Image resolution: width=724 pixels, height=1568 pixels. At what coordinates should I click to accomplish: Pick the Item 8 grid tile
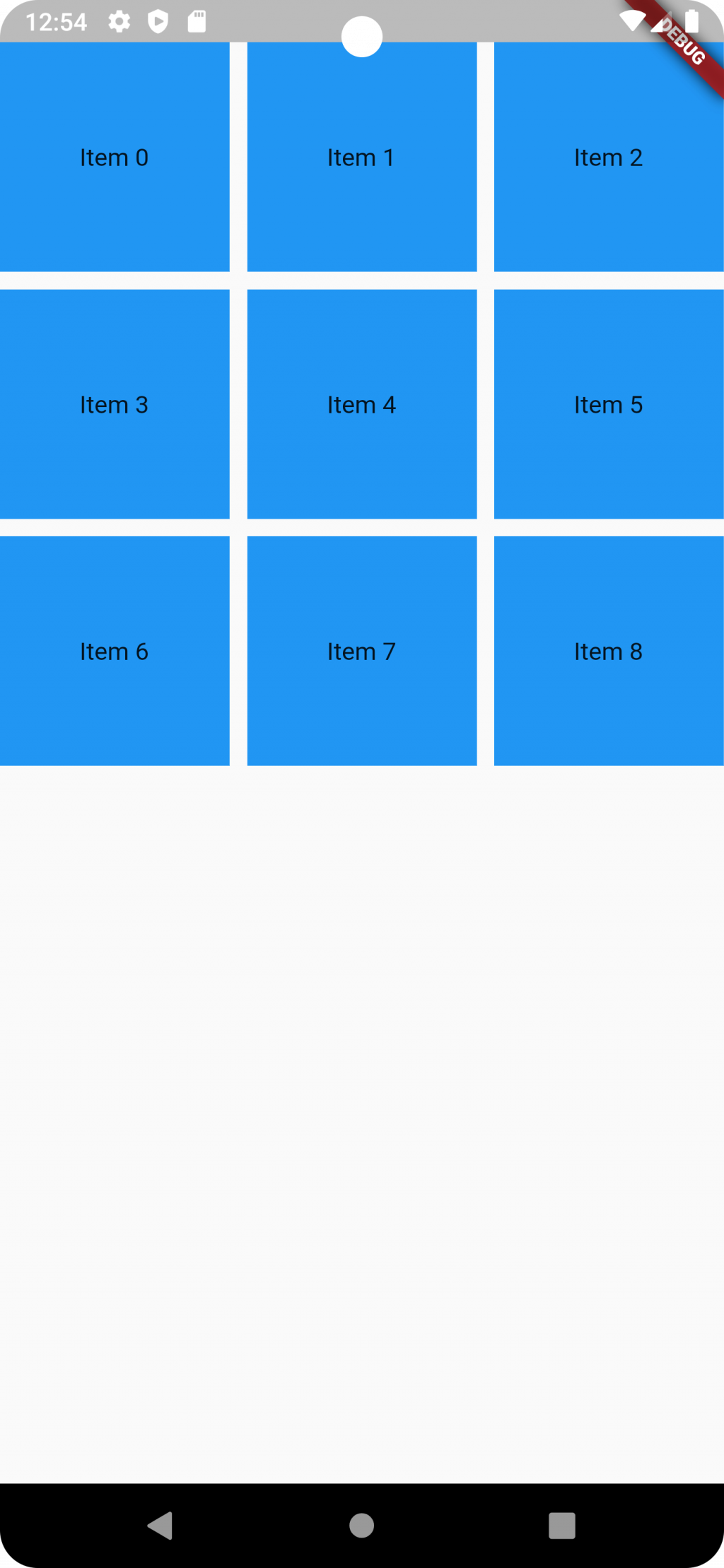(x=608, y=651)
